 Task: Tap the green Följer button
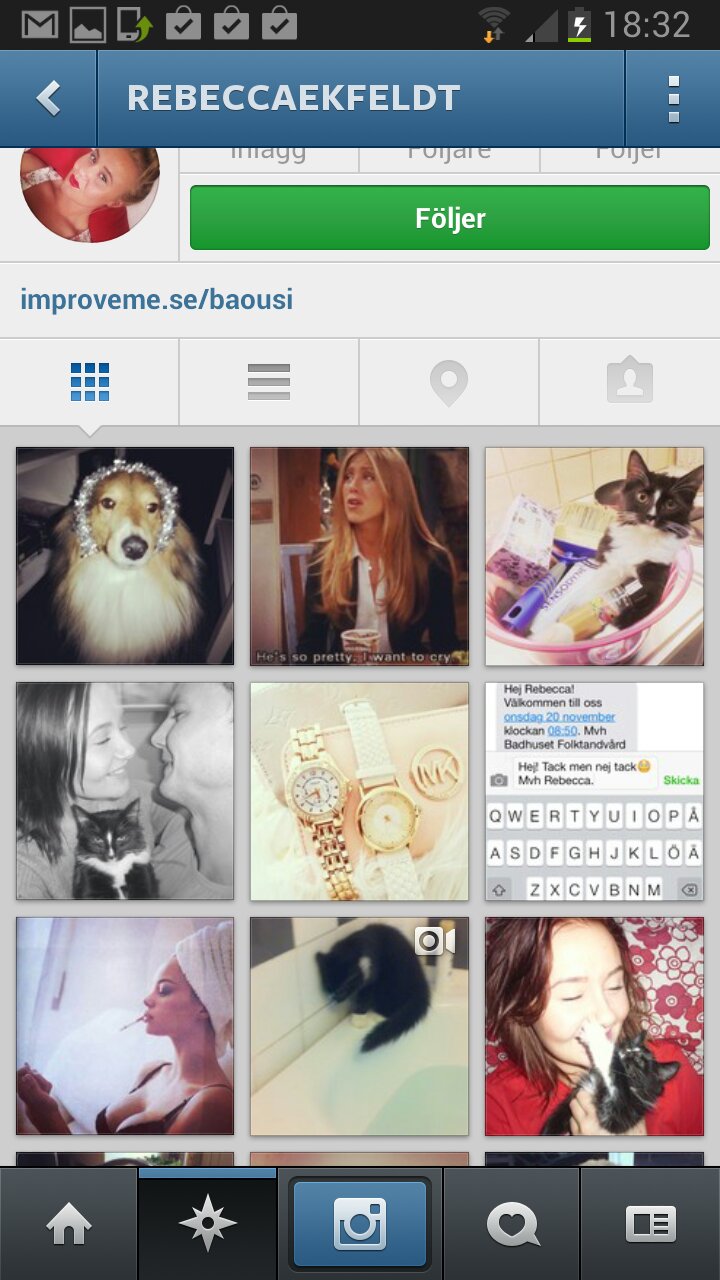449,218
